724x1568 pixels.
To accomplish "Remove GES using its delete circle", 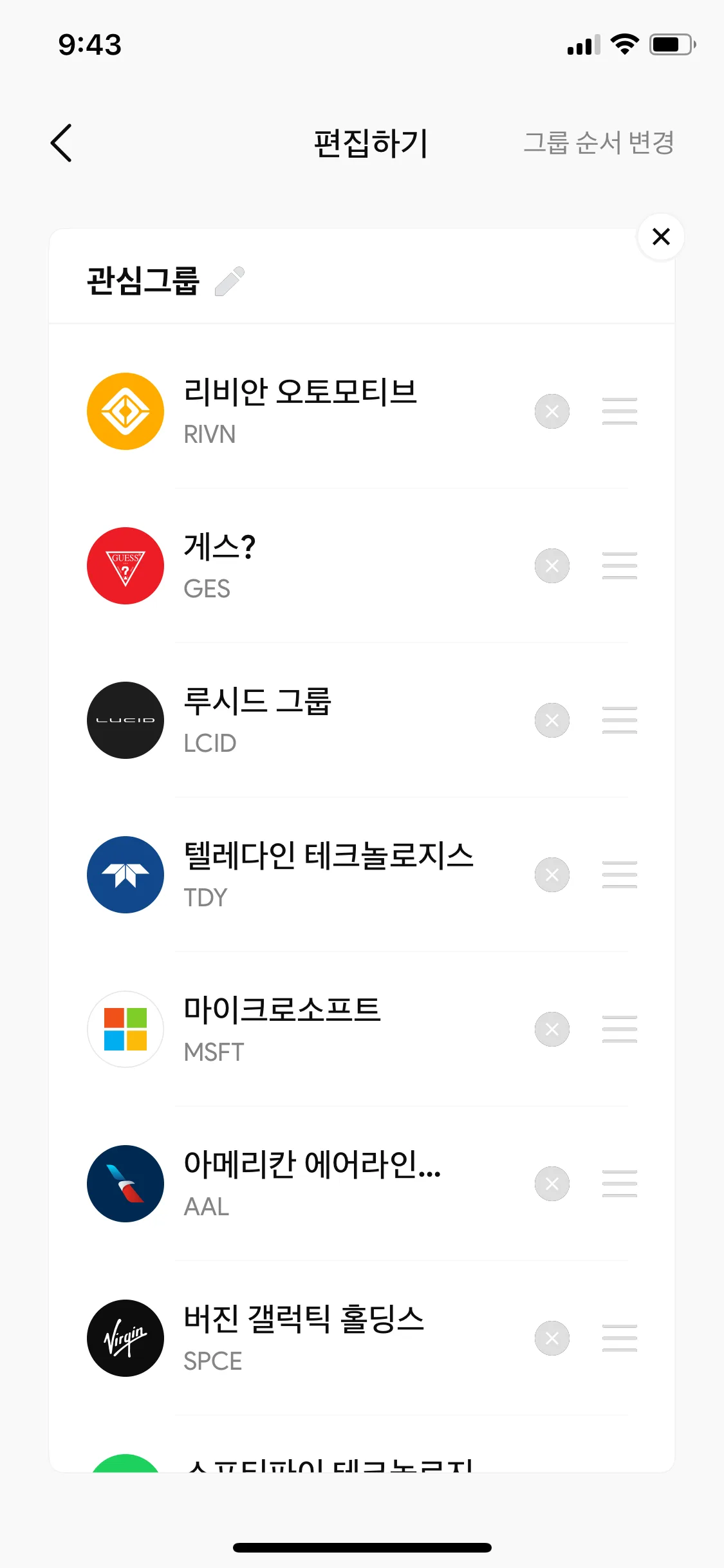I will click(x=552, y=566).
